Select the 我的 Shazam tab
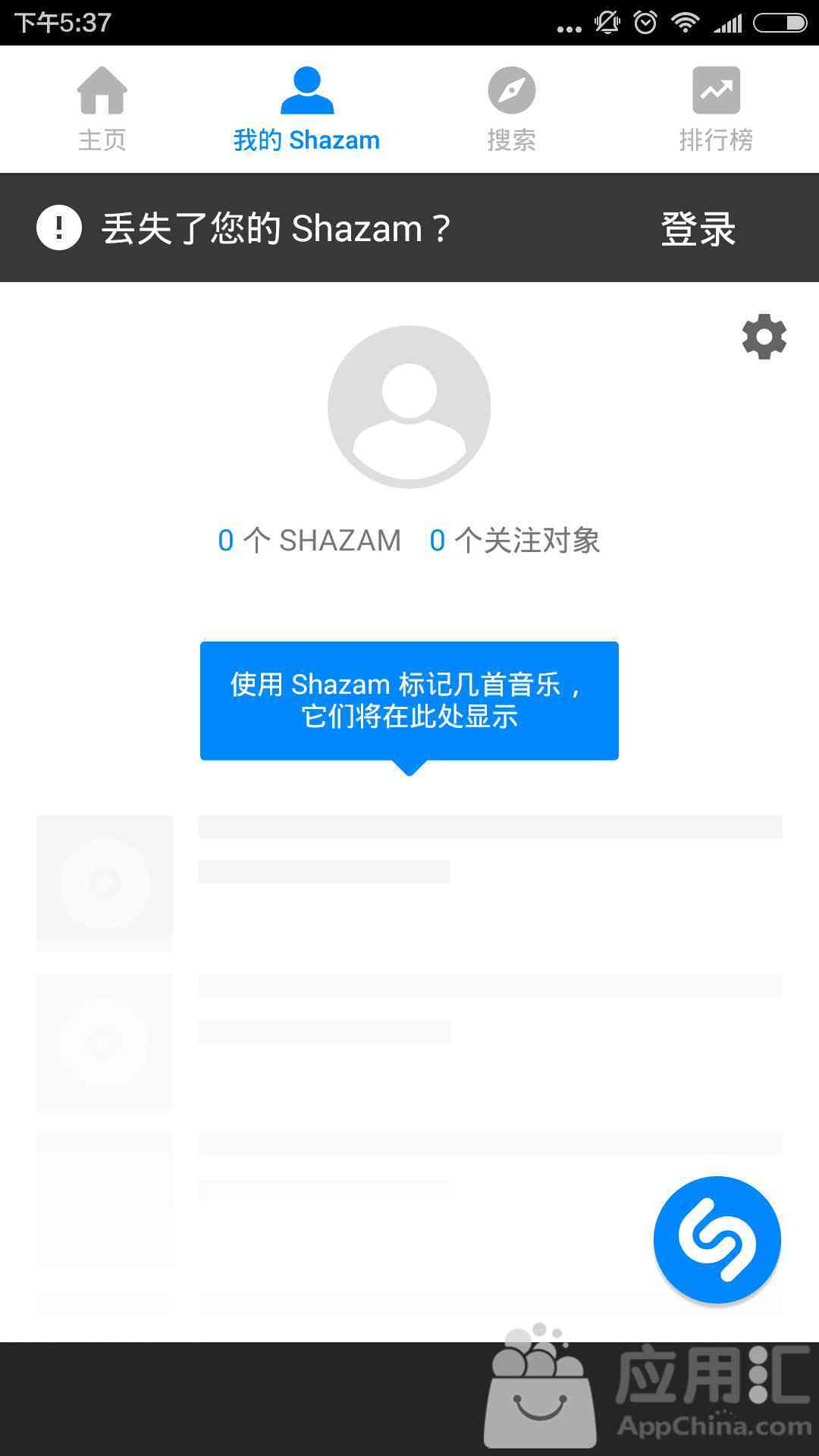This screenshot has height=1456, width=819. (x=306, y=110)
